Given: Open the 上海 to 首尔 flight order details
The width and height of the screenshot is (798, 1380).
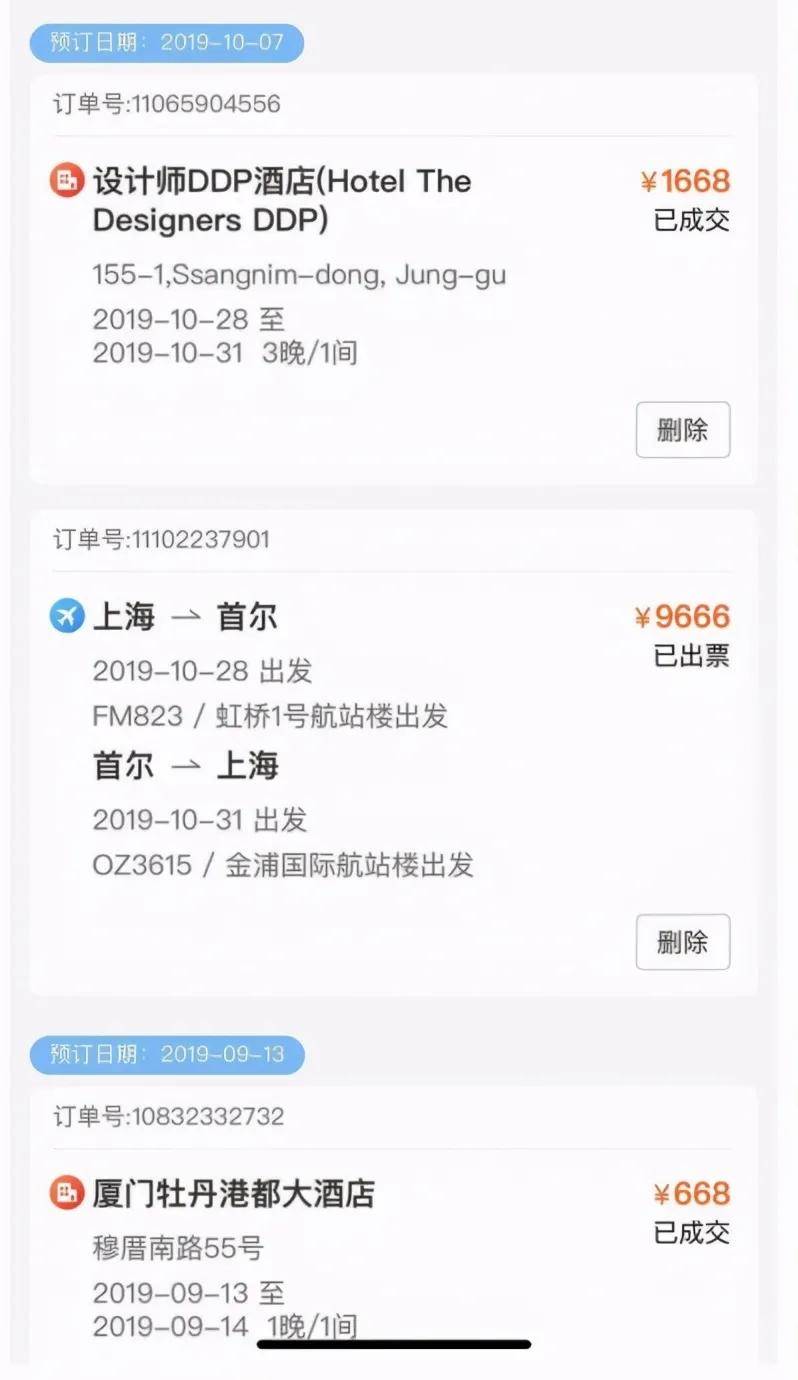Looking at the screenshot, I should point(185,618).
